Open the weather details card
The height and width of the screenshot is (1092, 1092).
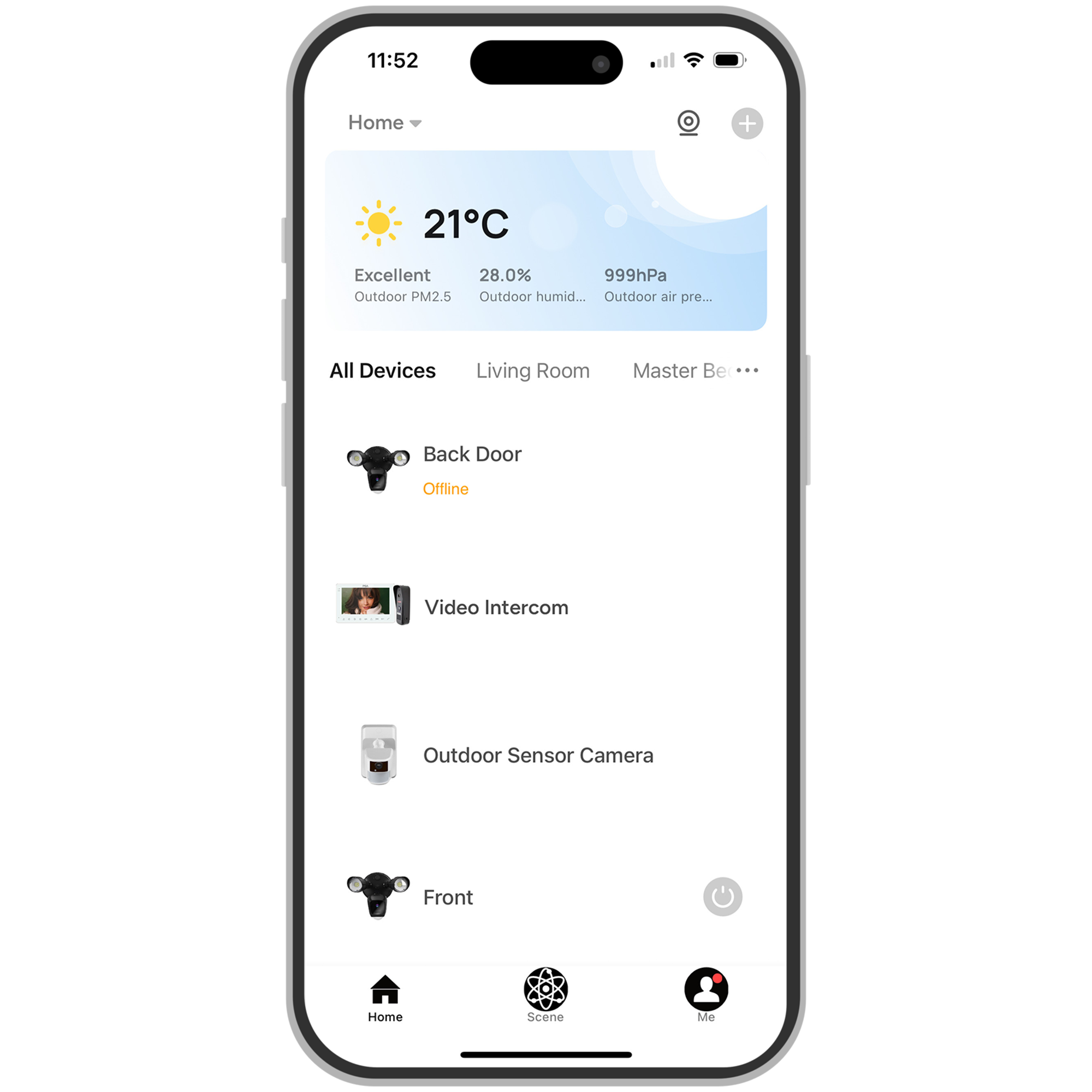pyautogui.click(x=545, y=240)
